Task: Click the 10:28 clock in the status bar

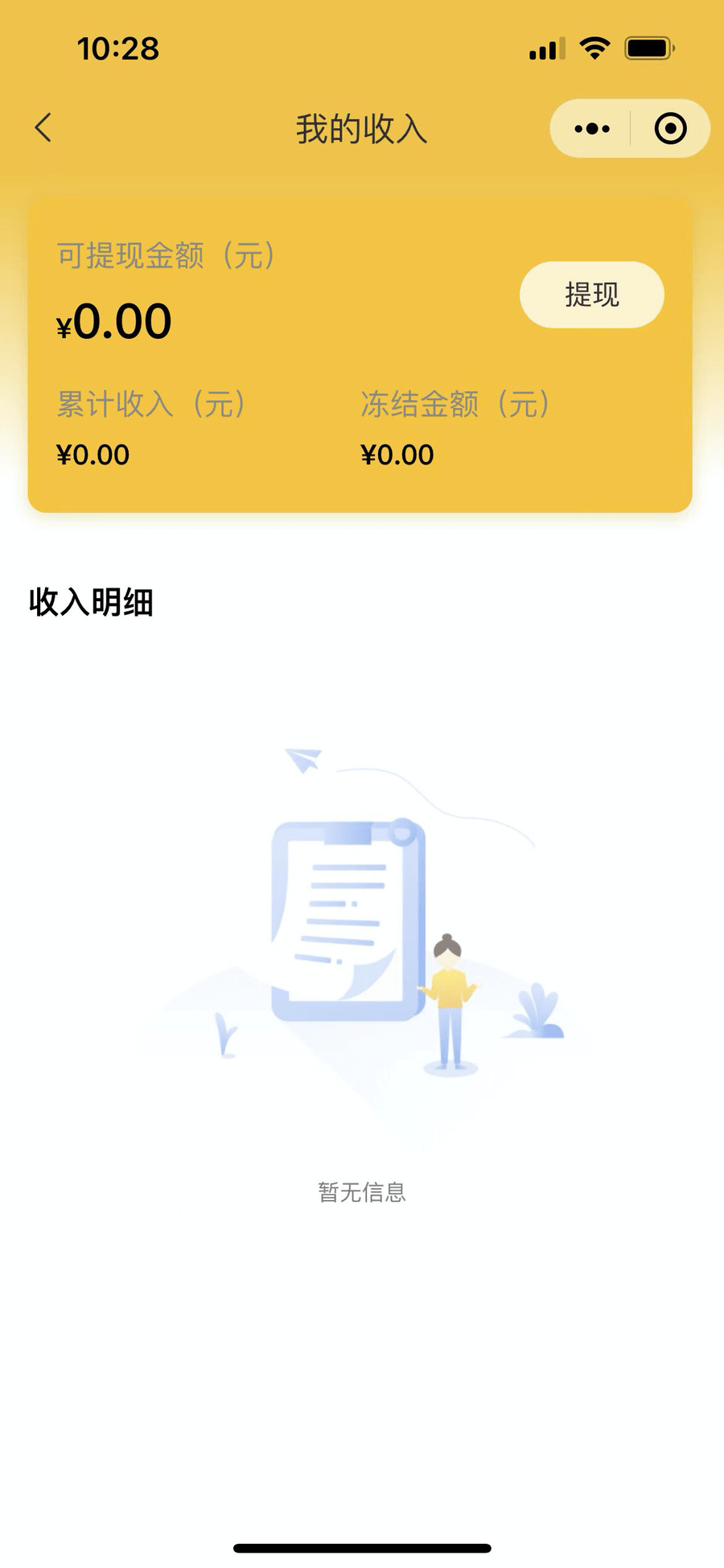Action: pyautogui.click(x=117, y=48)
